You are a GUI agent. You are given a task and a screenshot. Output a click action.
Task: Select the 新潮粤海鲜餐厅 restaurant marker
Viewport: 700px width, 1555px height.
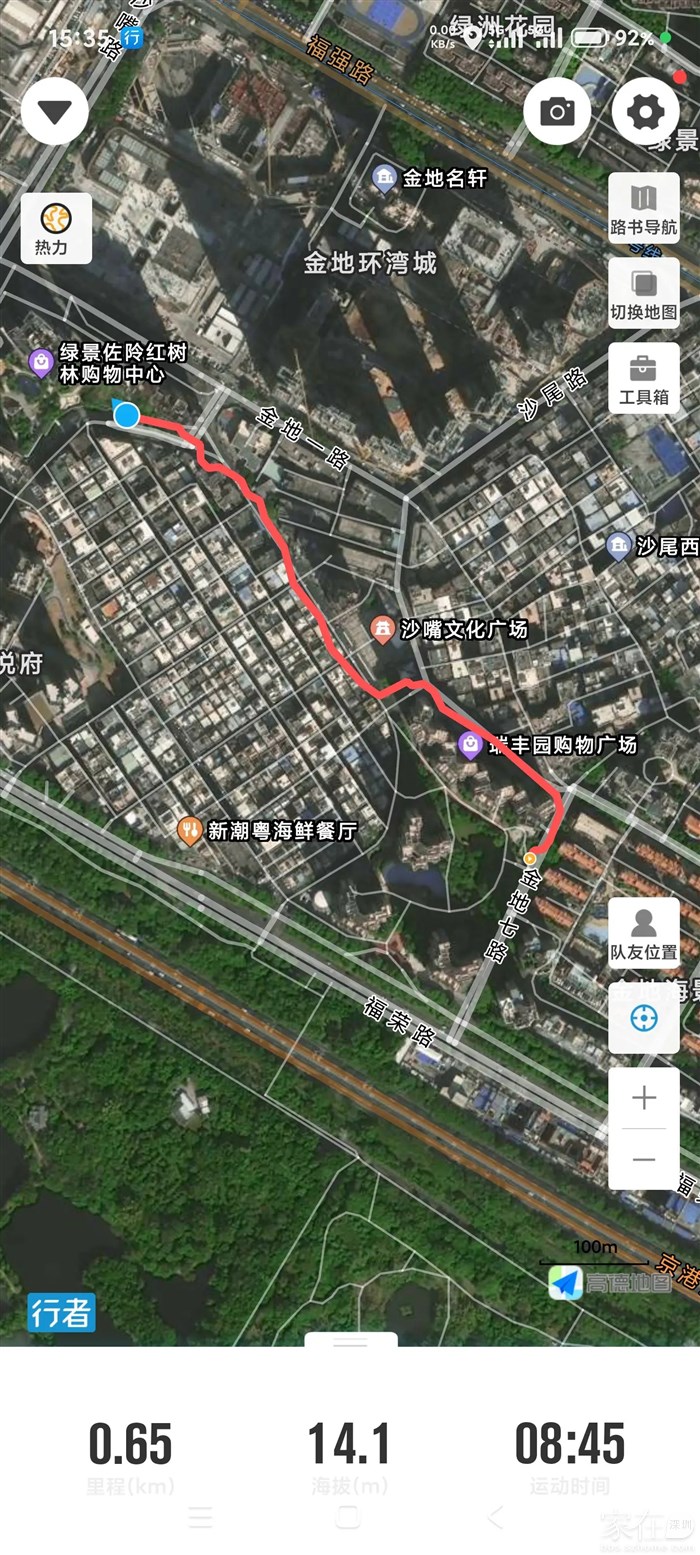[190, 830]
